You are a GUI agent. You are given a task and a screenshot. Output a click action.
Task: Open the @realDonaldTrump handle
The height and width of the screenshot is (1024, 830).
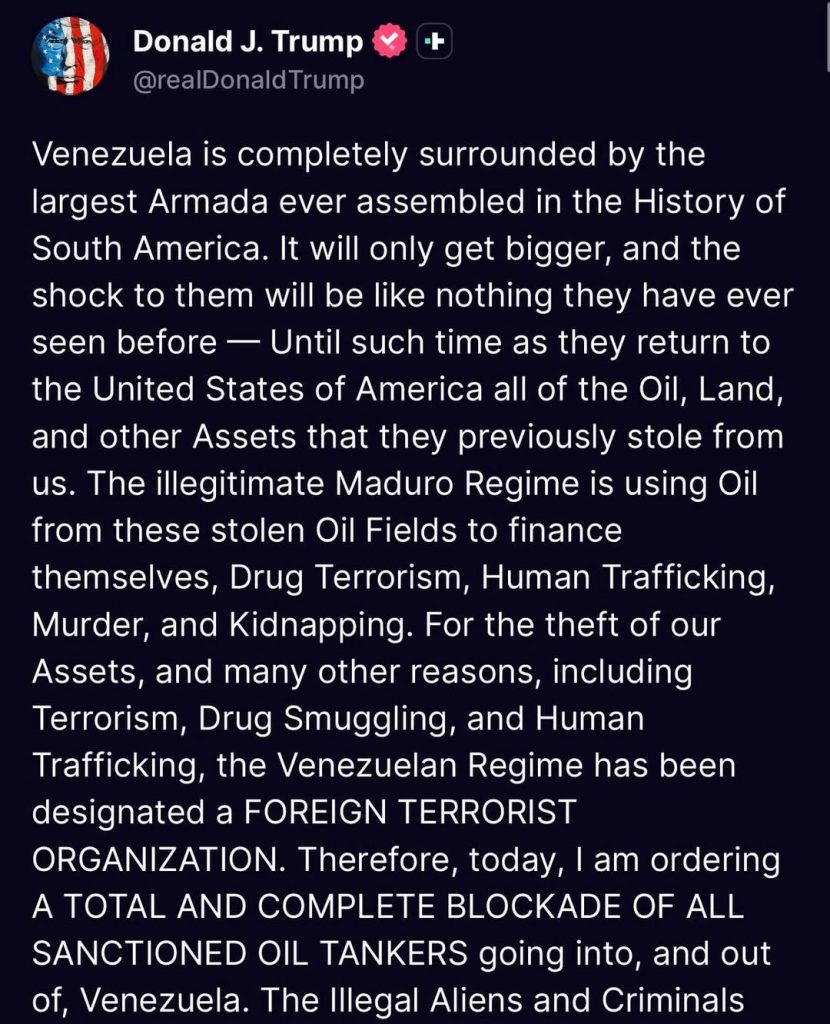(248, 80)
